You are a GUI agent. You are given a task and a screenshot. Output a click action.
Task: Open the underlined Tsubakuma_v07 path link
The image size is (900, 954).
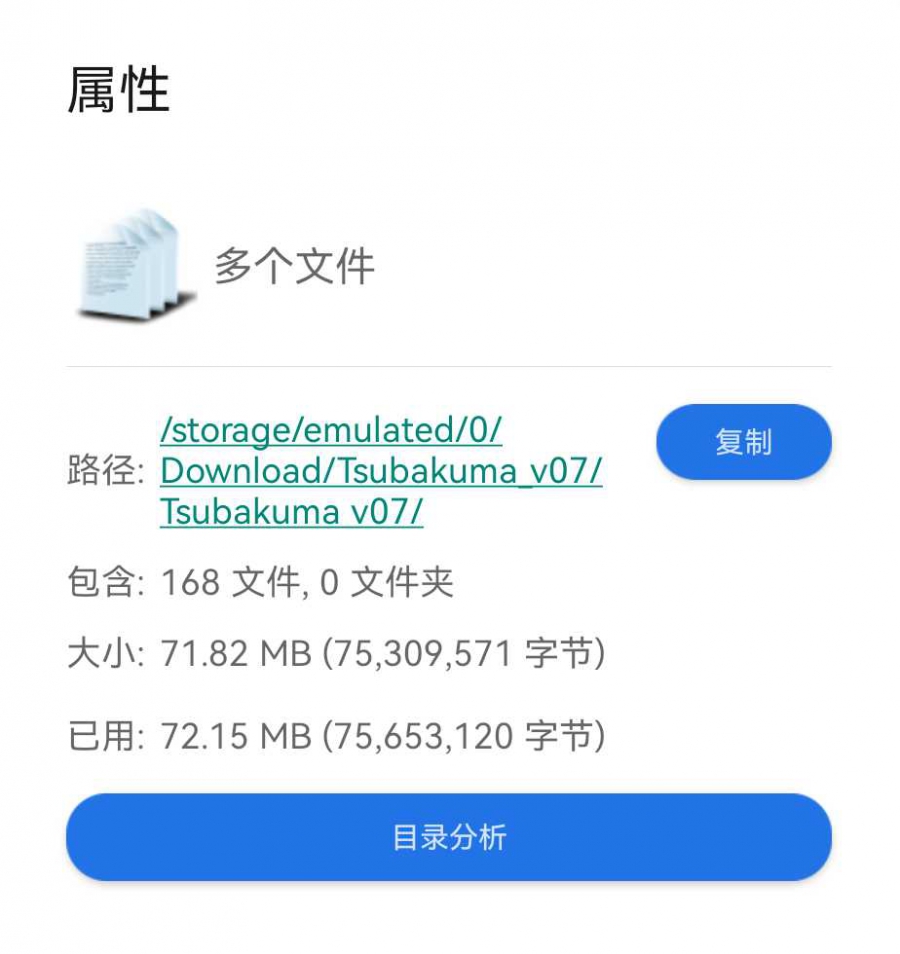point(381,471)
